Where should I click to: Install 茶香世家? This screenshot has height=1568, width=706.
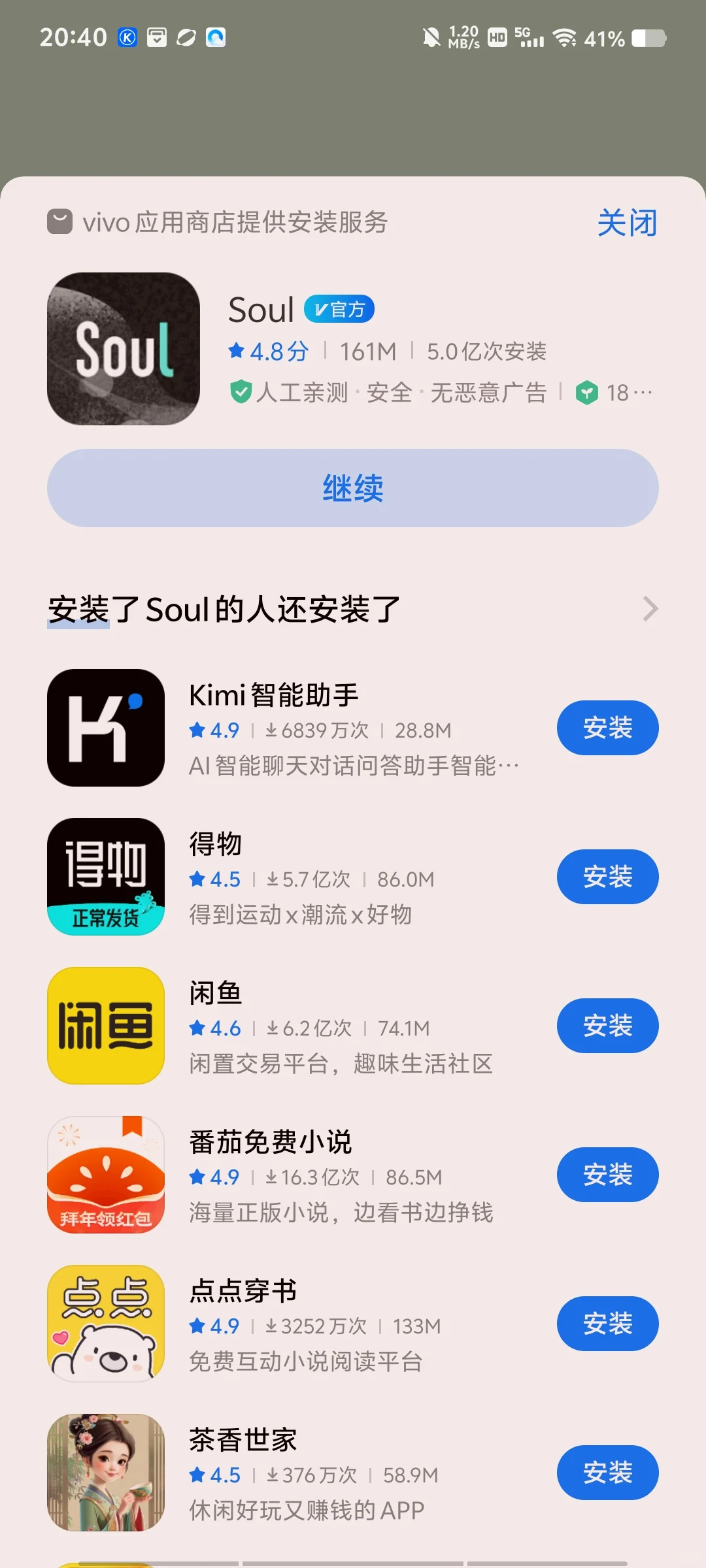click(607, 1473)
